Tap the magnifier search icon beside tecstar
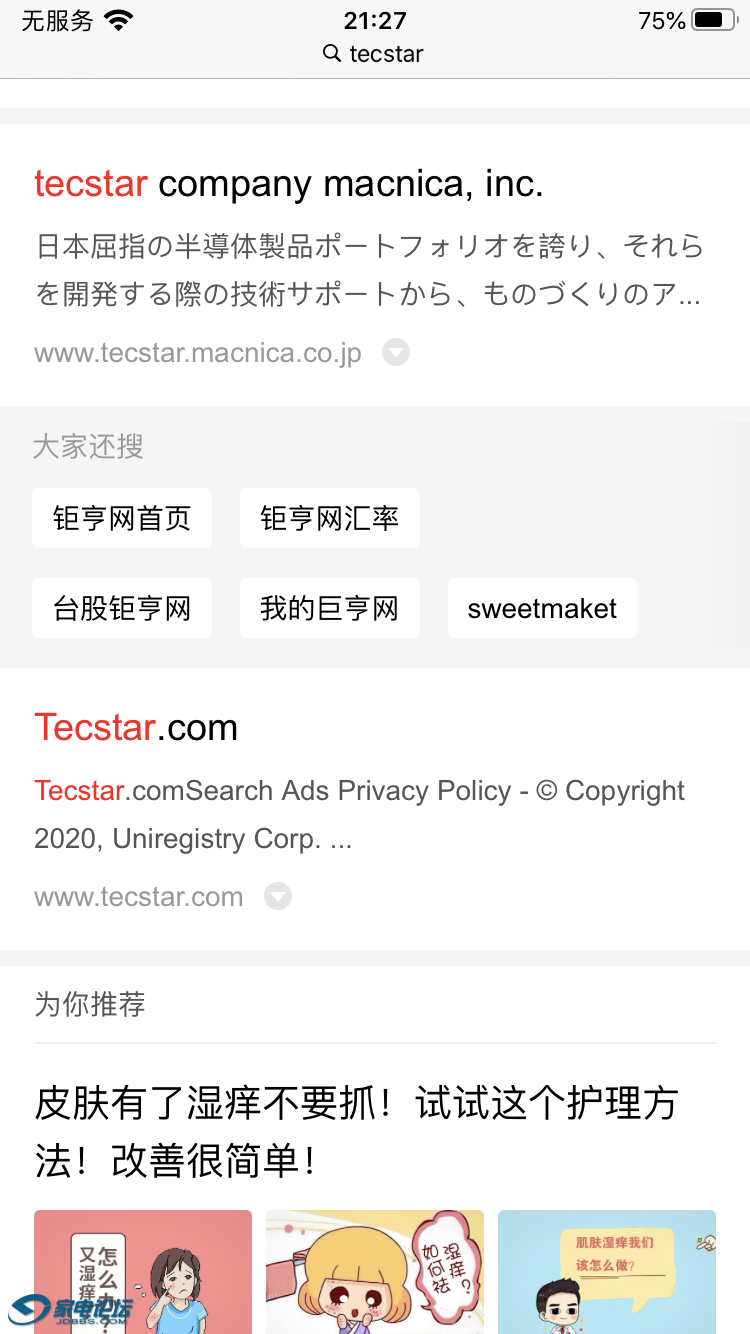 [331, 54]
